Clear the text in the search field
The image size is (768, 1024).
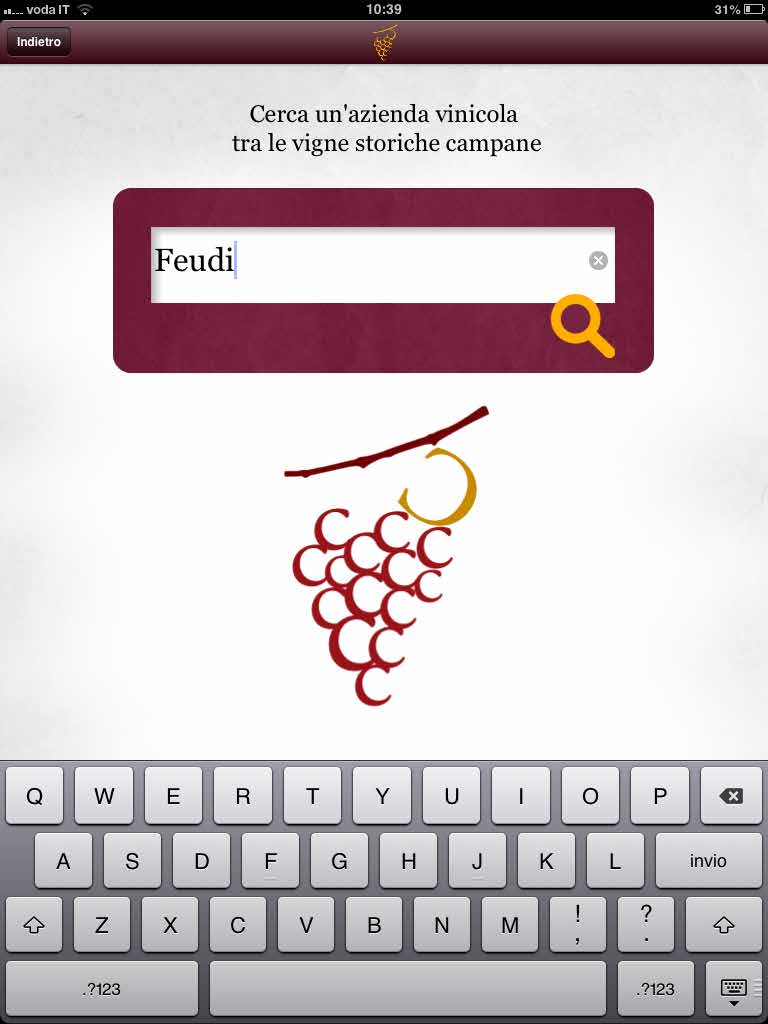tap(598, 261)
